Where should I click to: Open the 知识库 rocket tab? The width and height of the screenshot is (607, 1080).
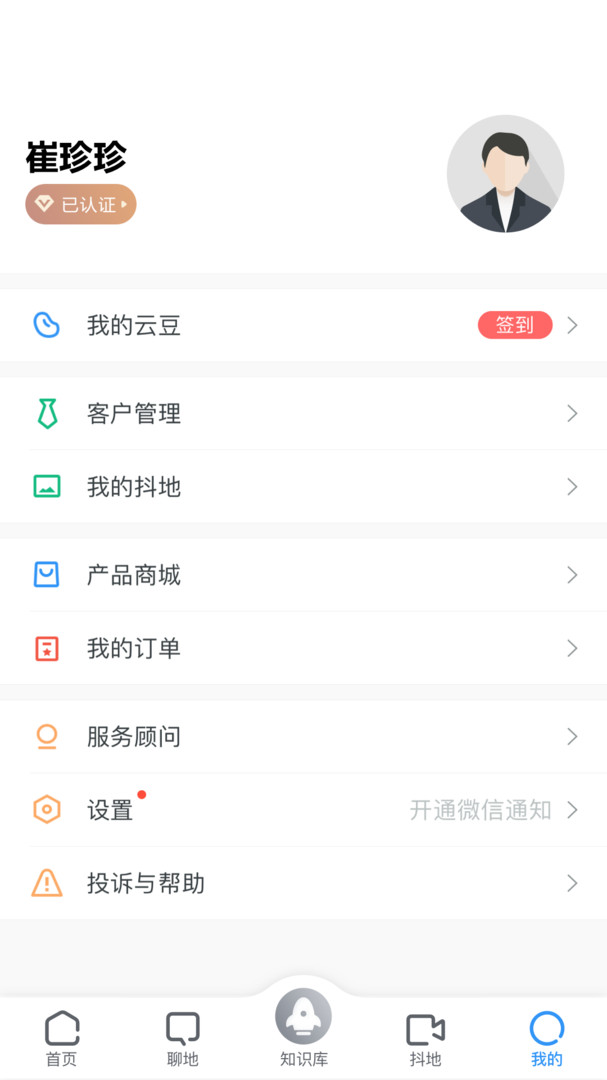[x=304, y=1028]
